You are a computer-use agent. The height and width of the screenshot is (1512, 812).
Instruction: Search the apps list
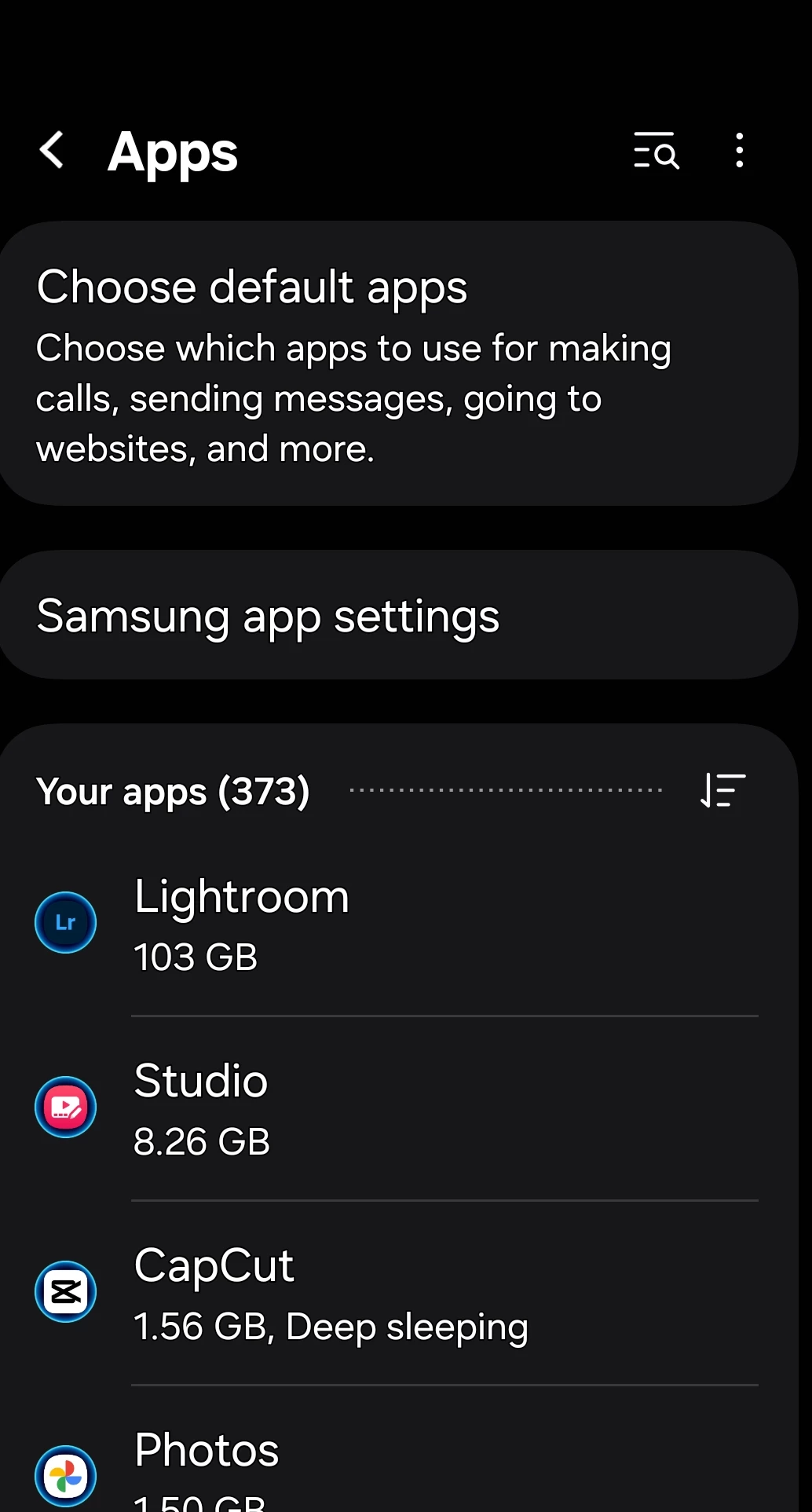point(656,150)
